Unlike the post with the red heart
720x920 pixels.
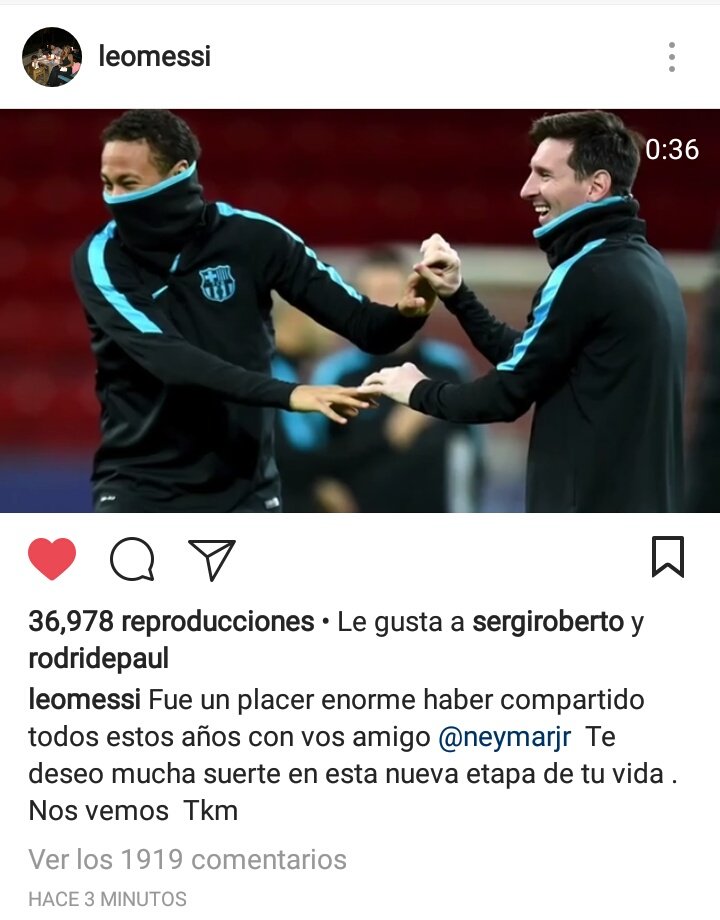tap(52, 559)
